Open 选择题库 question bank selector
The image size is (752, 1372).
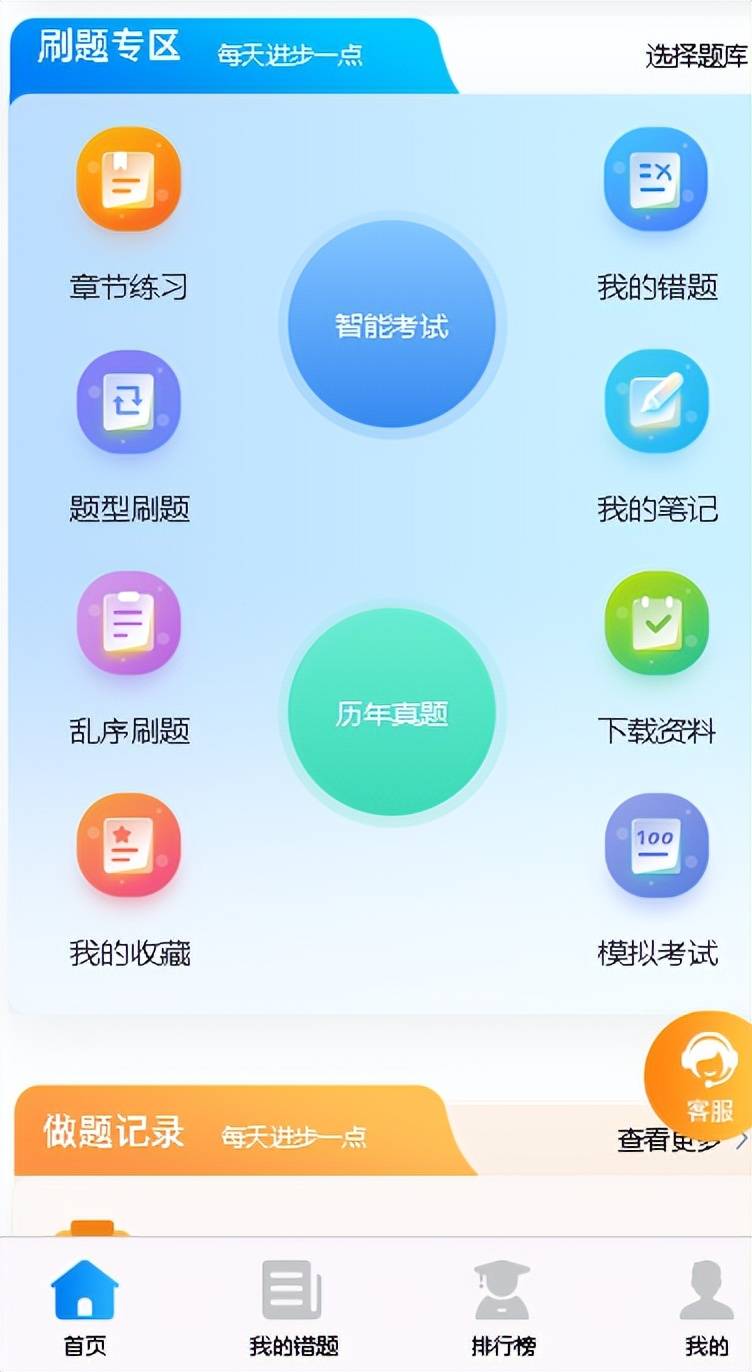coord(695,55)
